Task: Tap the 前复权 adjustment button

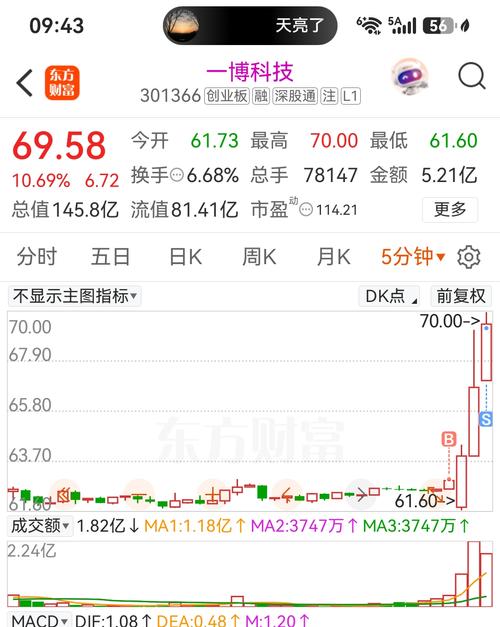Action: coord(461,296)
